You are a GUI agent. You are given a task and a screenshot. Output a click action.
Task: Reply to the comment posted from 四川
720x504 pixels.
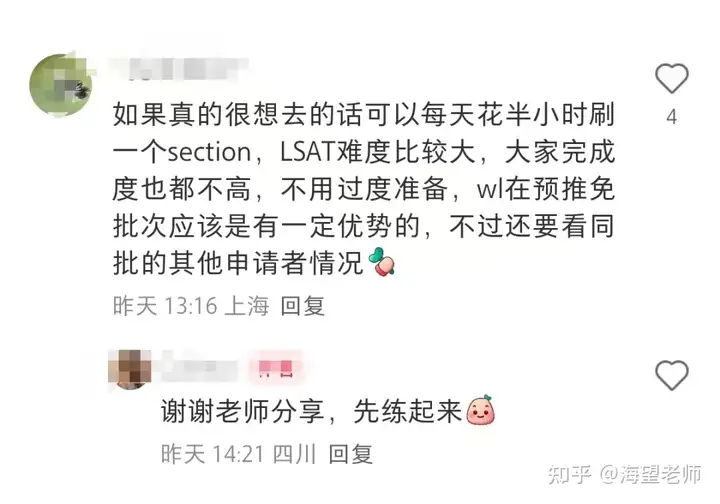tap(350, 454)
